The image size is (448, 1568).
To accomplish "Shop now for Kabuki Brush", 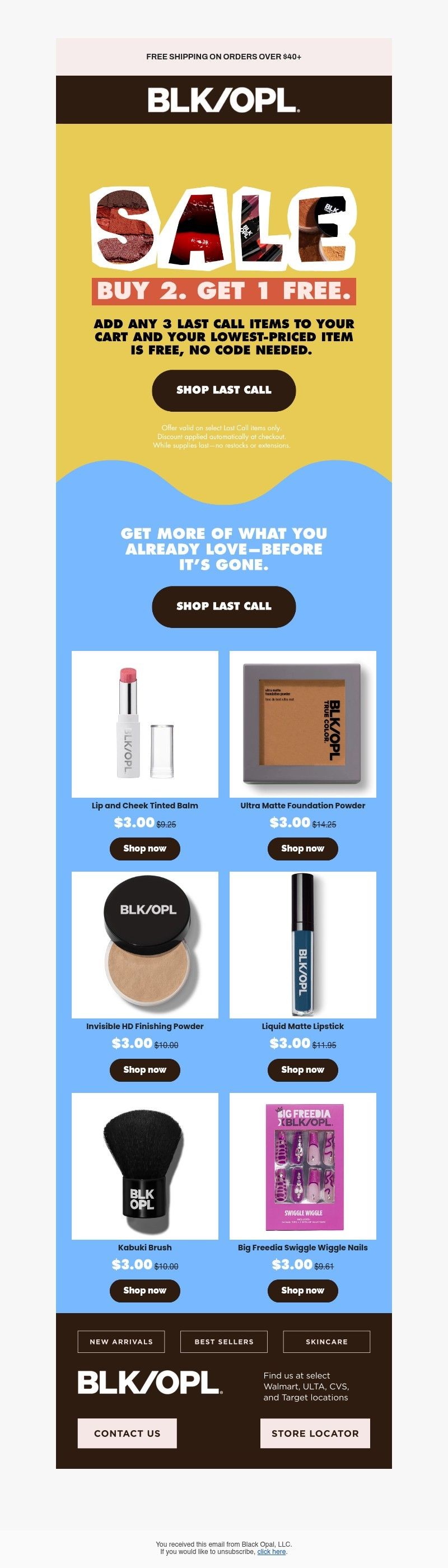I will pyautogui.click(x=145, y=1291).
